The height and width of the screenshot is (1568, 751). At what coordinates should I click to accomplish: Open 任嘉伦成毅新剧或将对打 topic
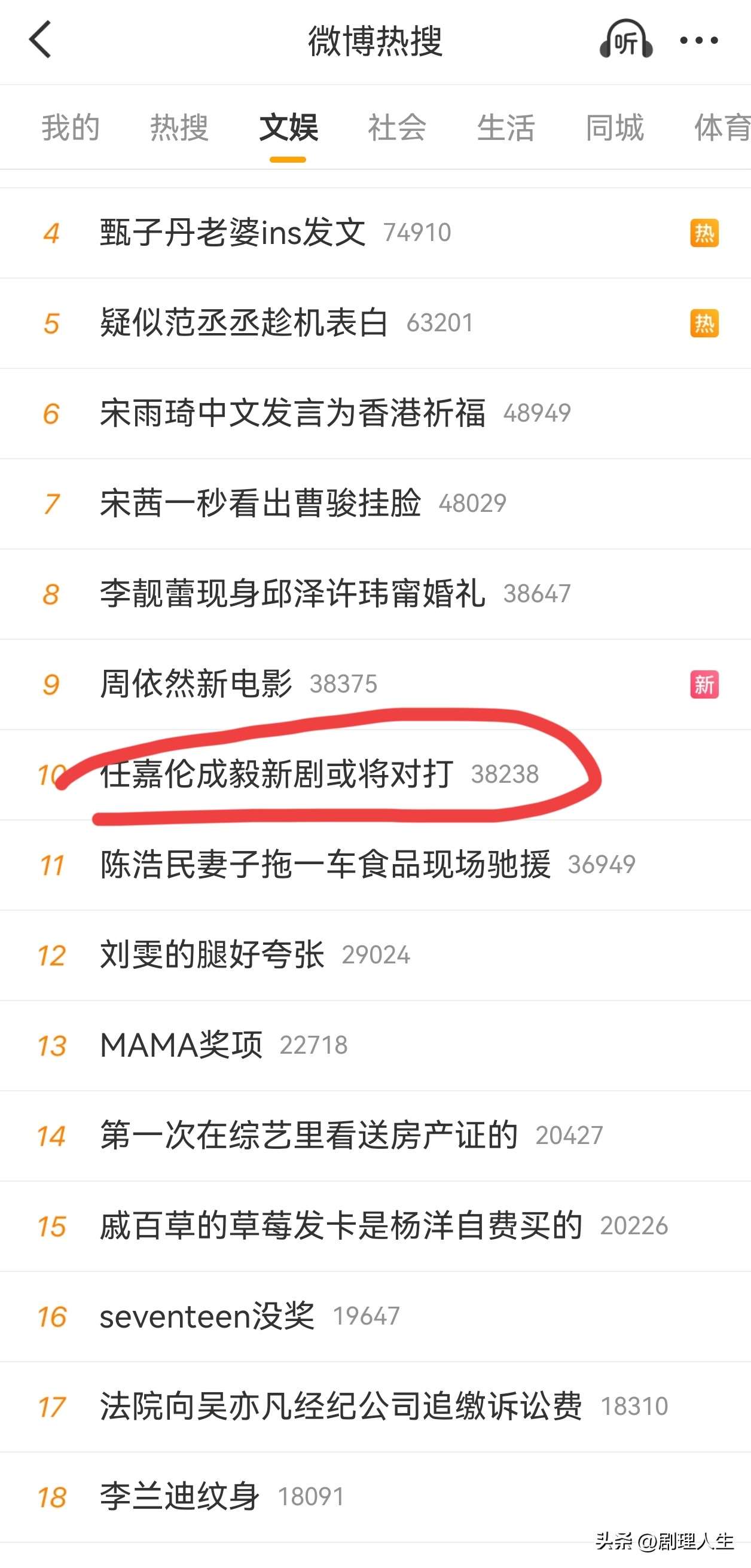pyautogui.click(x=277, y=774)
